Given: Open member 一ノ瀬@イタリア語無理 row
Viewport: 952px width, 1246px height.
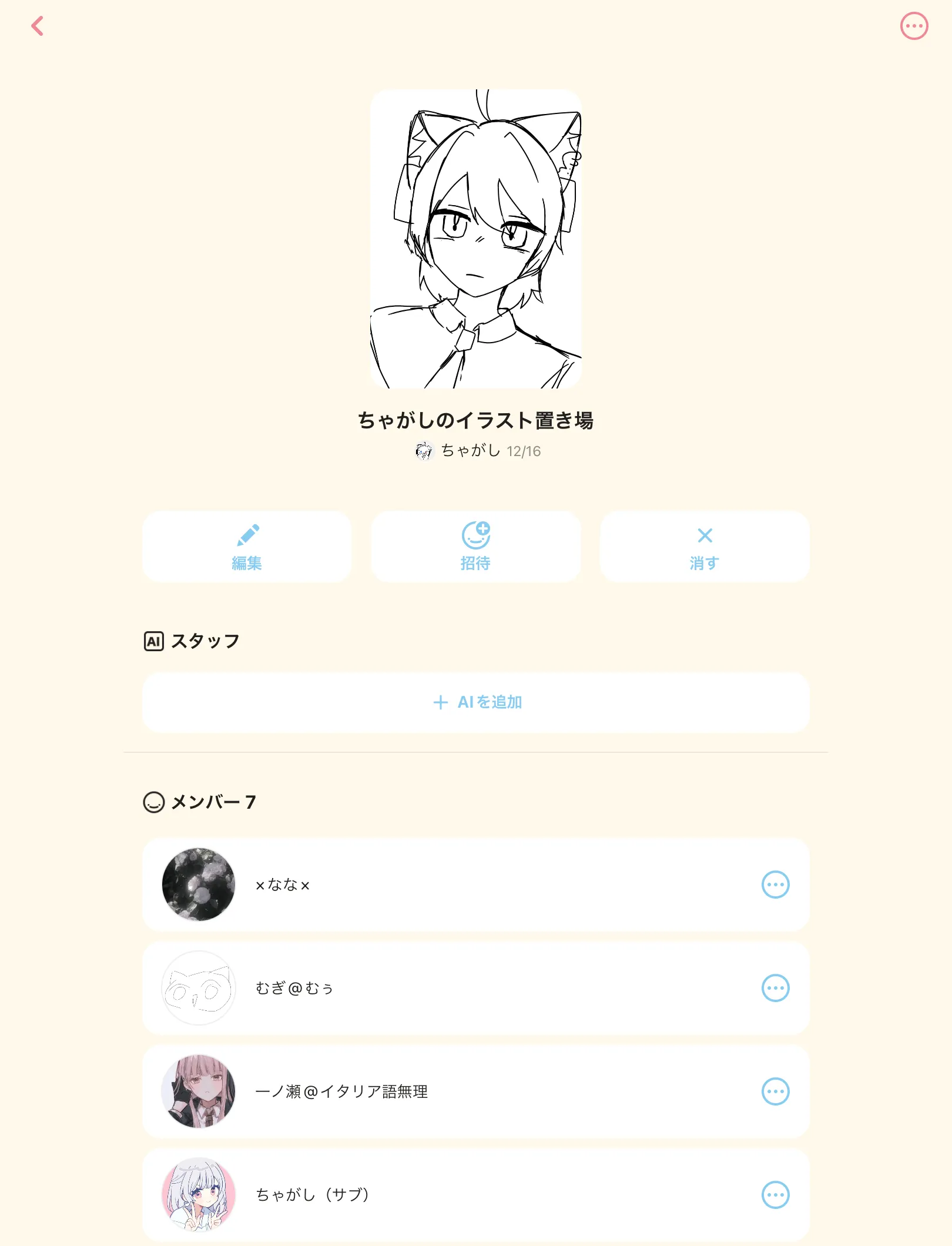Looking at the screenshot, I should pos(476,1091).
